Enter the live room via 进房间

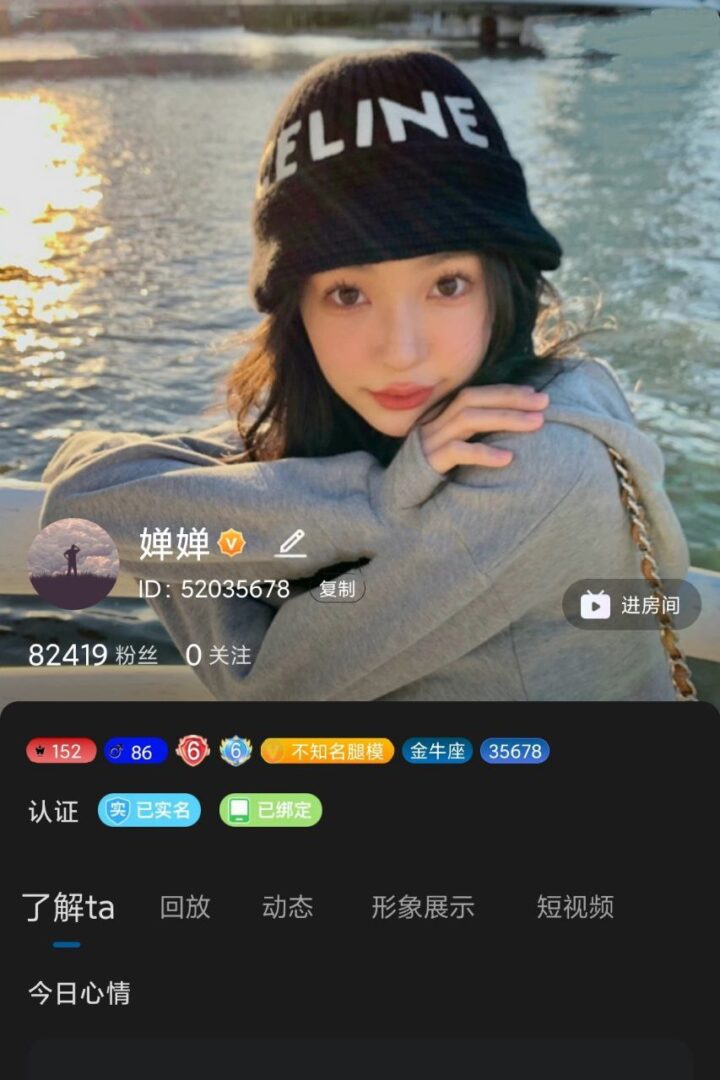632,605
